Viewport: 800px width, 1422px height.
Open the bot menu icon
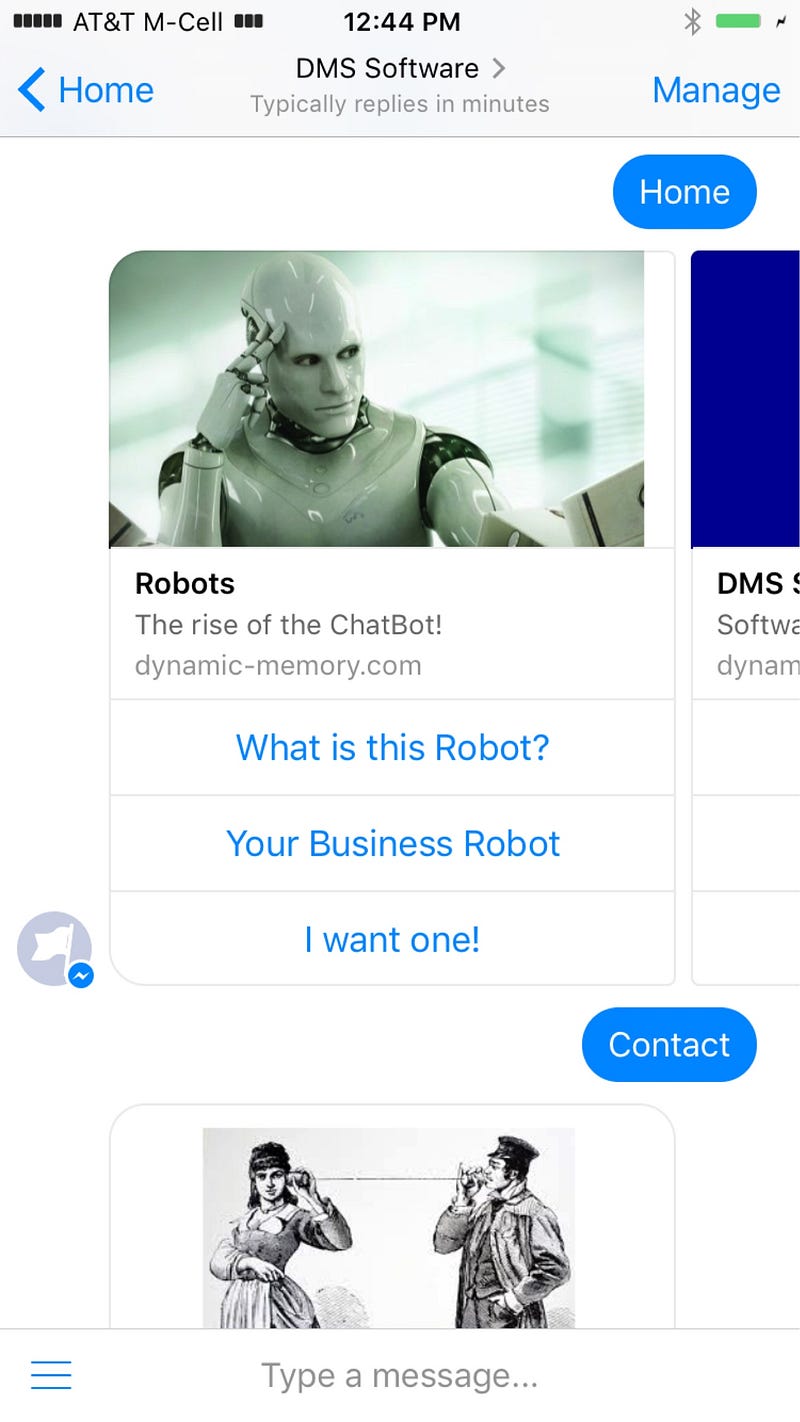[51, 1376]
